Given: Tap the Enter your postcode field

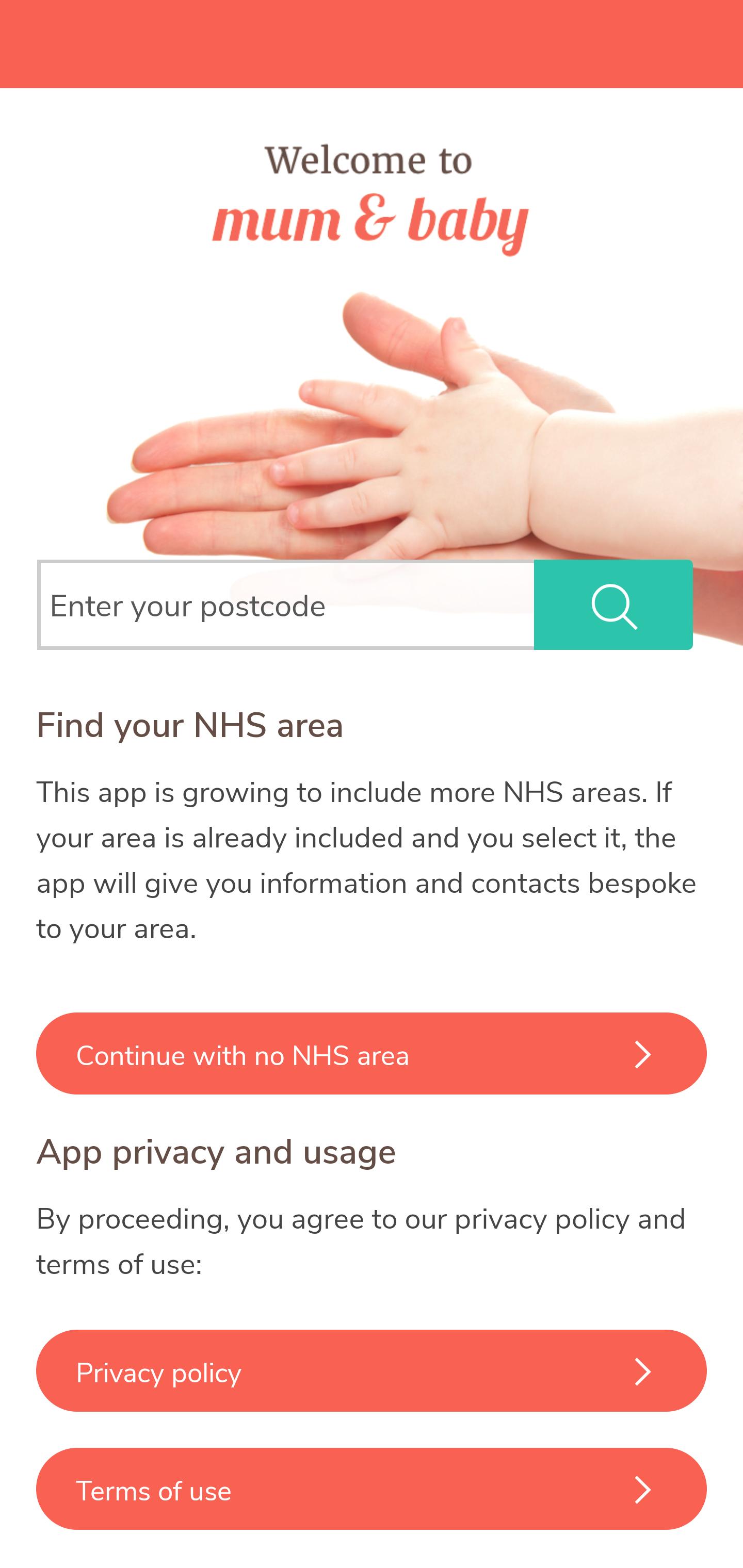Looking at the screenshot, I should (x=286, y=605).
